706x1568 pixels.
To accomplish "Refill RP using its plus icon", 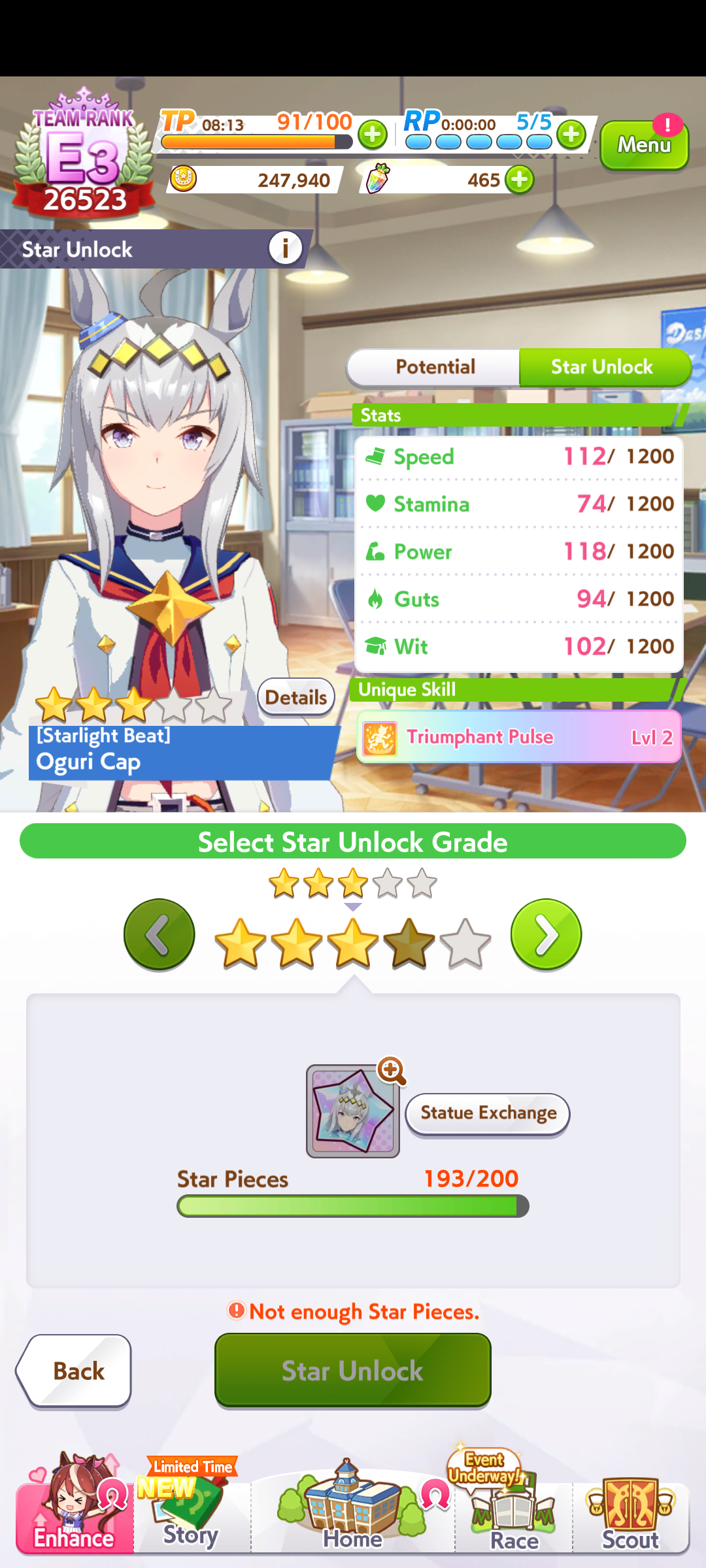I will click(571, 135).
